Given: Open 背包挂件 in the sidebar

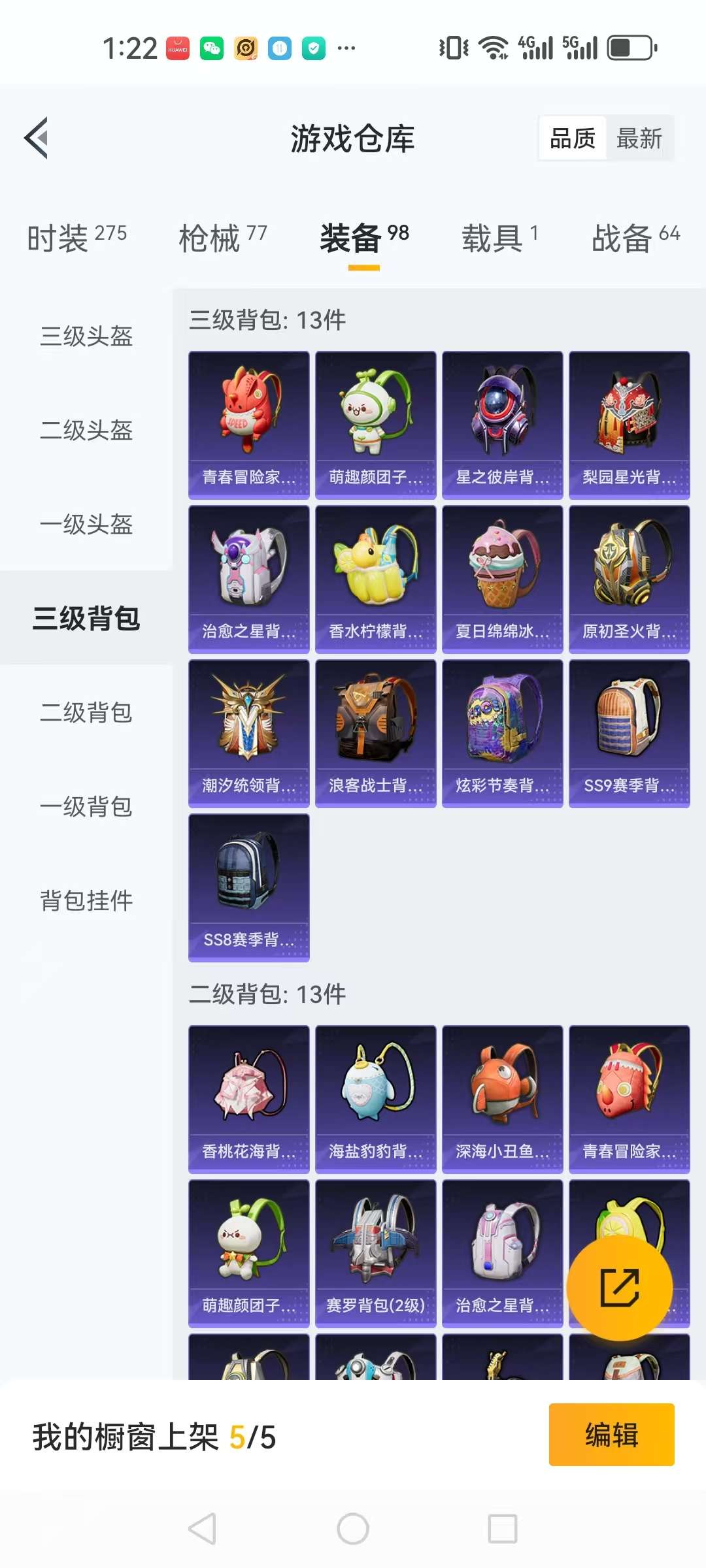Looking at the screenshot, I should 86,901.
